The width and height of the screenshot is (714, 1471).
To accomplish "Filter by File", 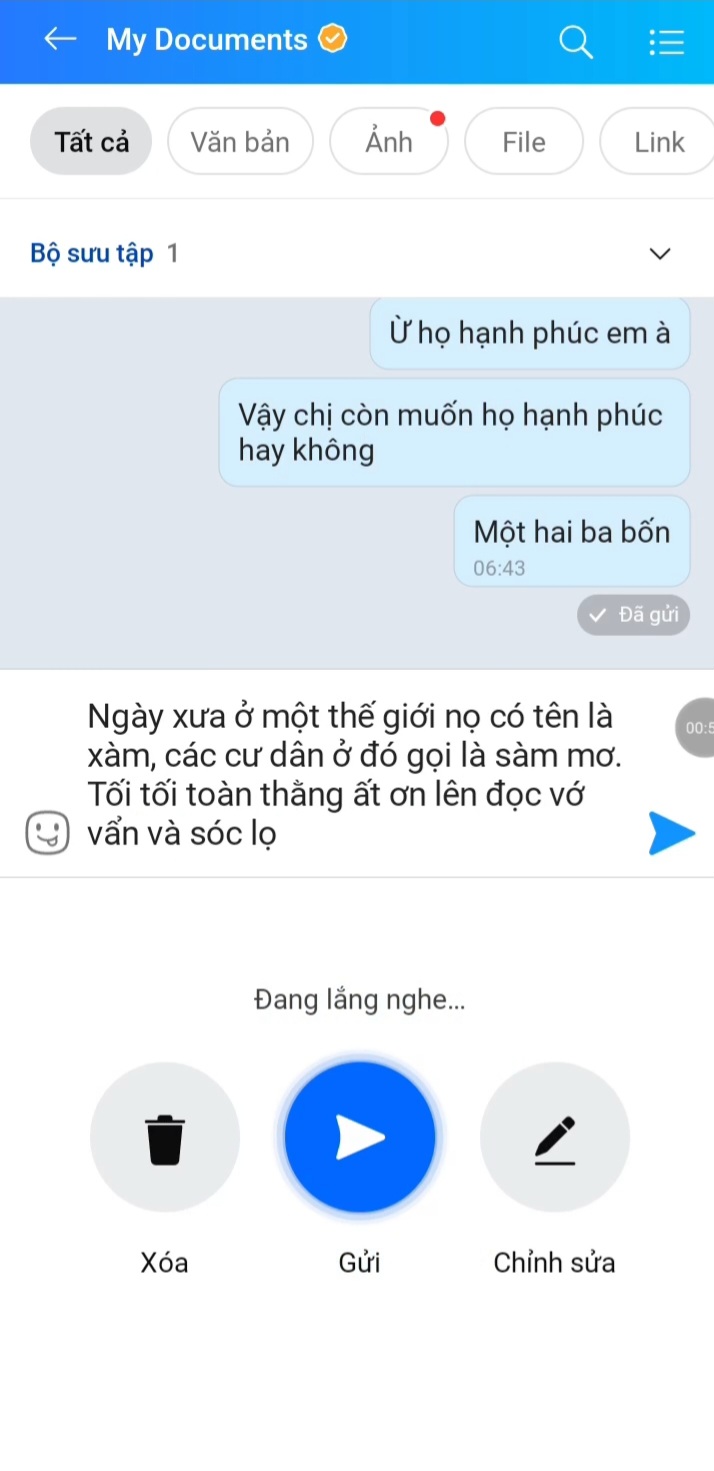I will click(x=524, y=142).
